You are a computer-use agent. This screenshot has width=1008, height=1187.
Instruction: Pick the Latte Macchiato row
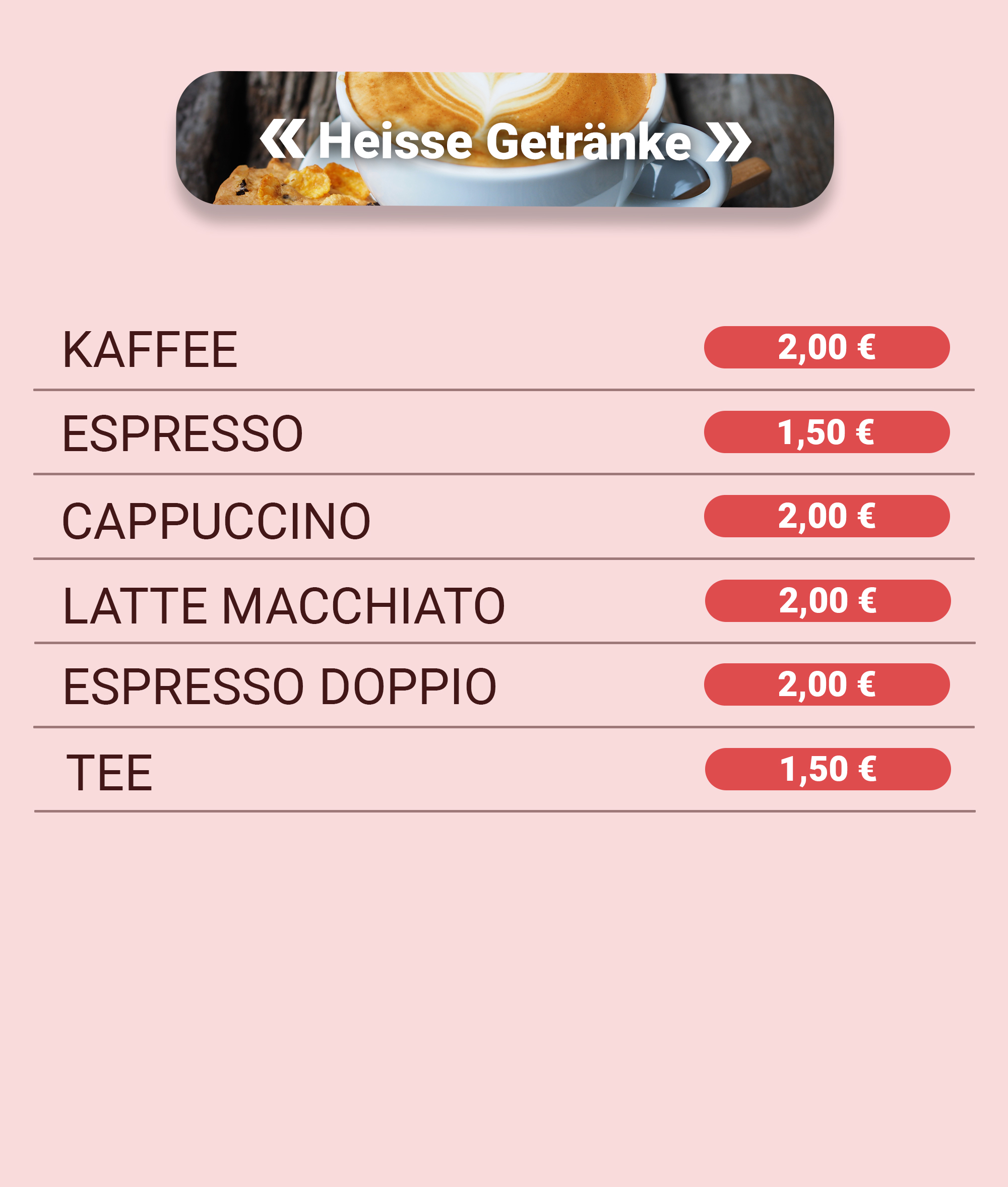283,606
